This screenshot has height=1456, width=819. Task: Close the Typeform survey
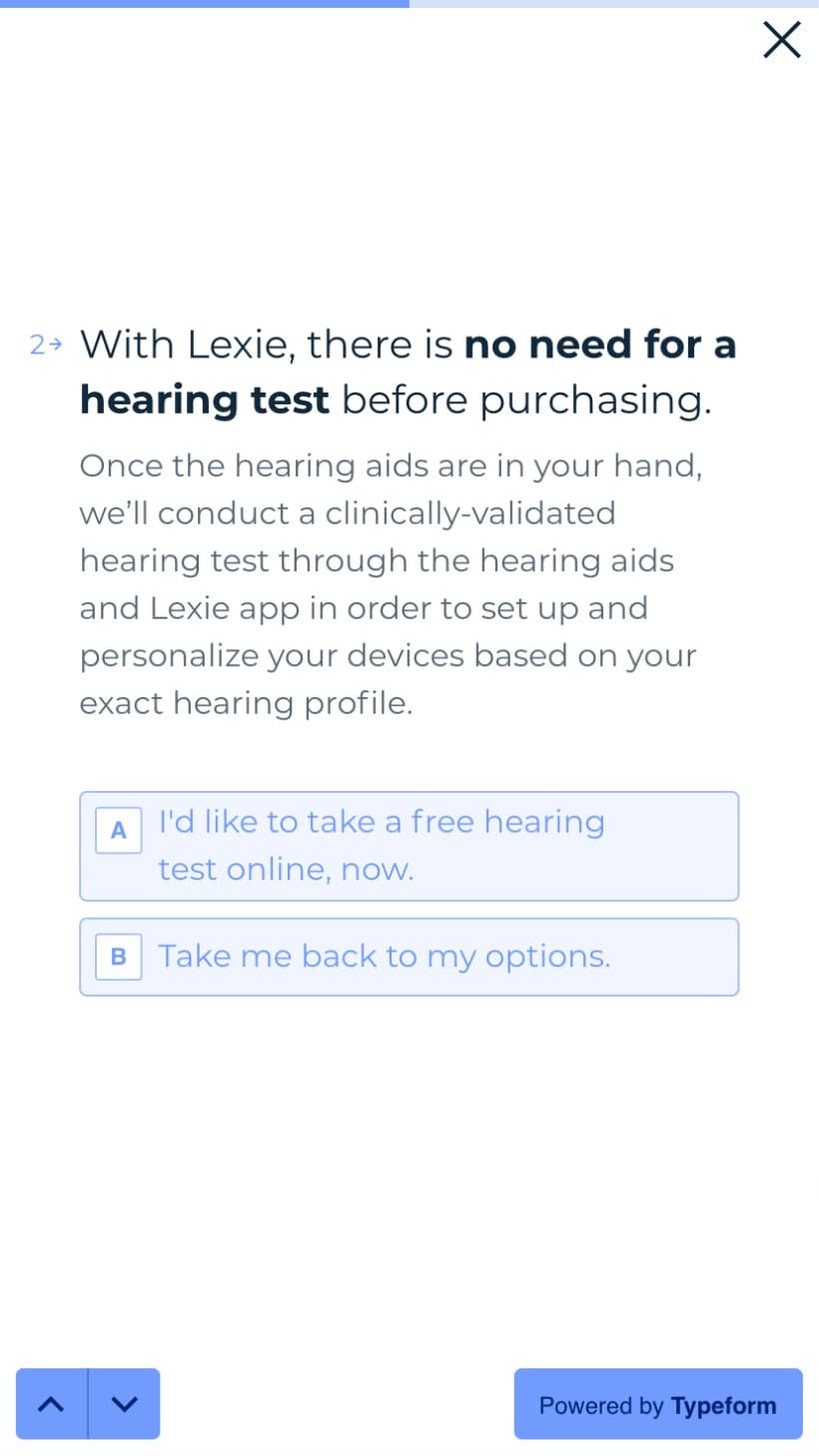point(781,41)
